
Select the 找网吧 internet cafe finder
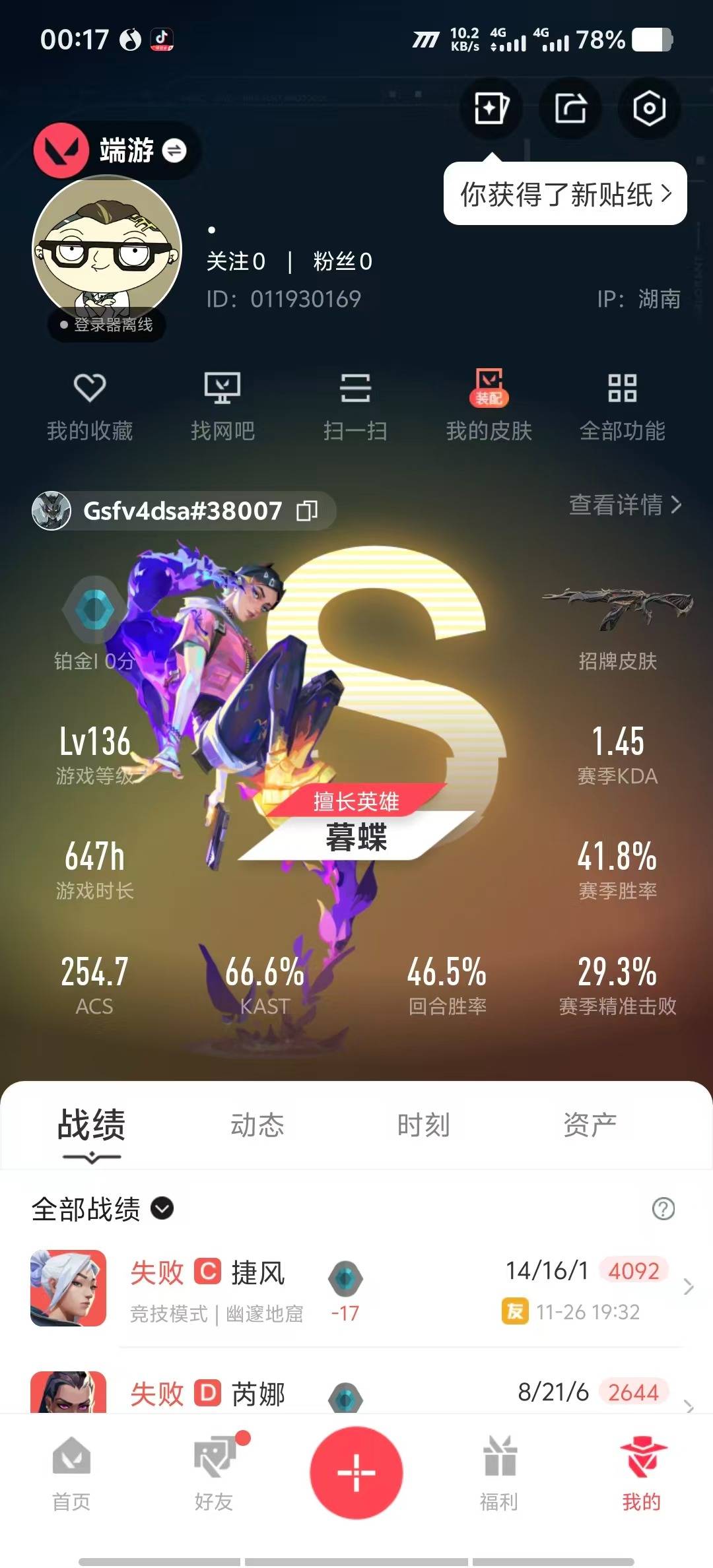(224, 405)
